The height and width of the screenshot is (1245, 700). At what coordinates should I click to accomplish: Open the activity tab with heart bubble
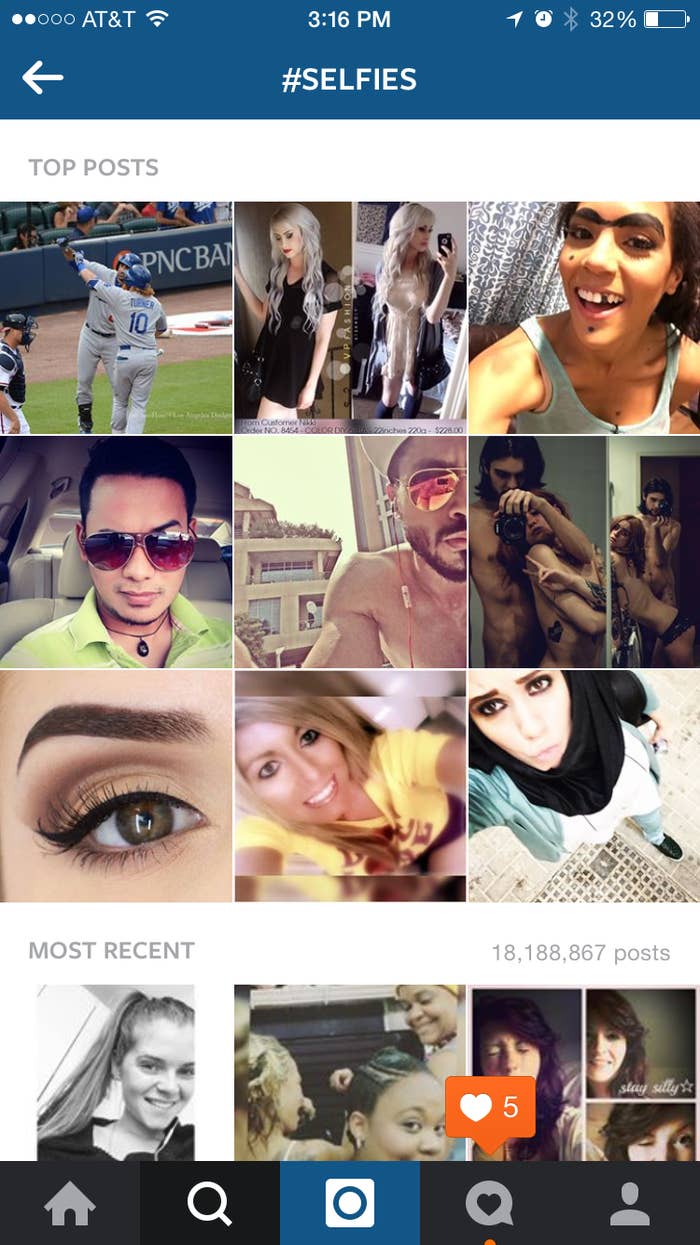(489, 1203)
